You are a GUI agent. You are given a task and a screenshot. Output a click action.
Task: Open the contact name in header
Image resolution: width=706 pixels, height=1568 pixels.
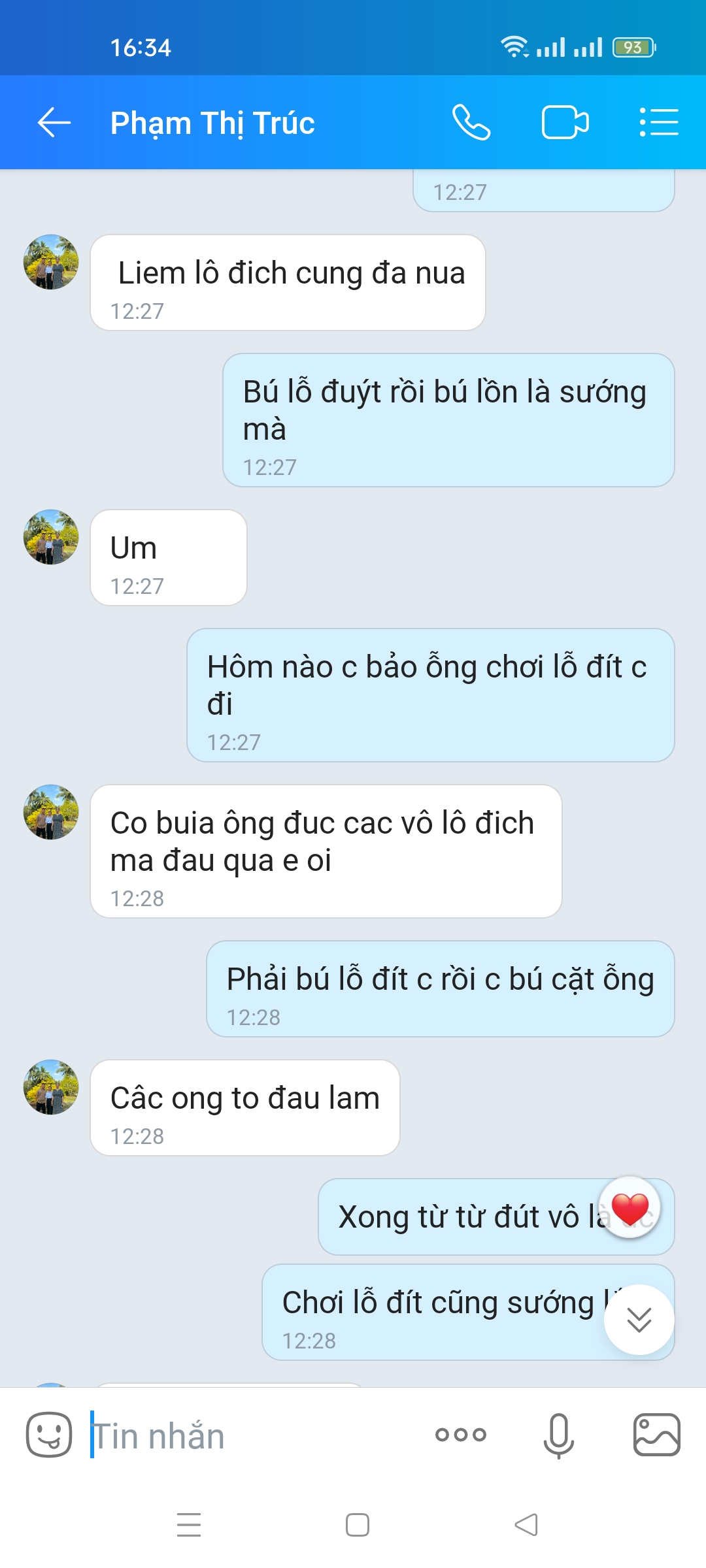[x=212, y=123]
